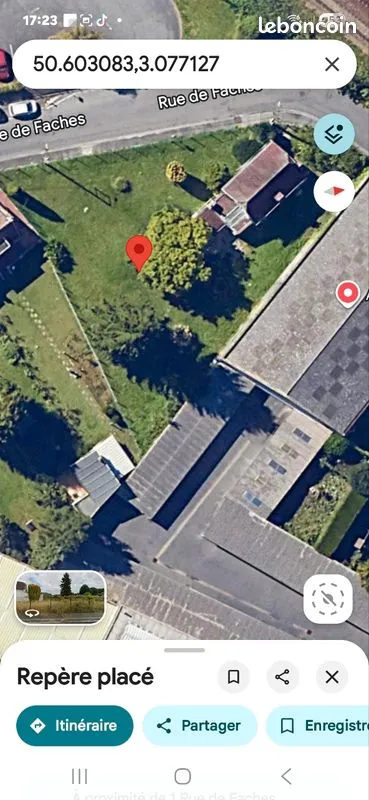Image resolution: width=369 pixels, height=800 pixels.
Task: Bookmark the dropped pin from the header
Action: click(x=233, y=677)
